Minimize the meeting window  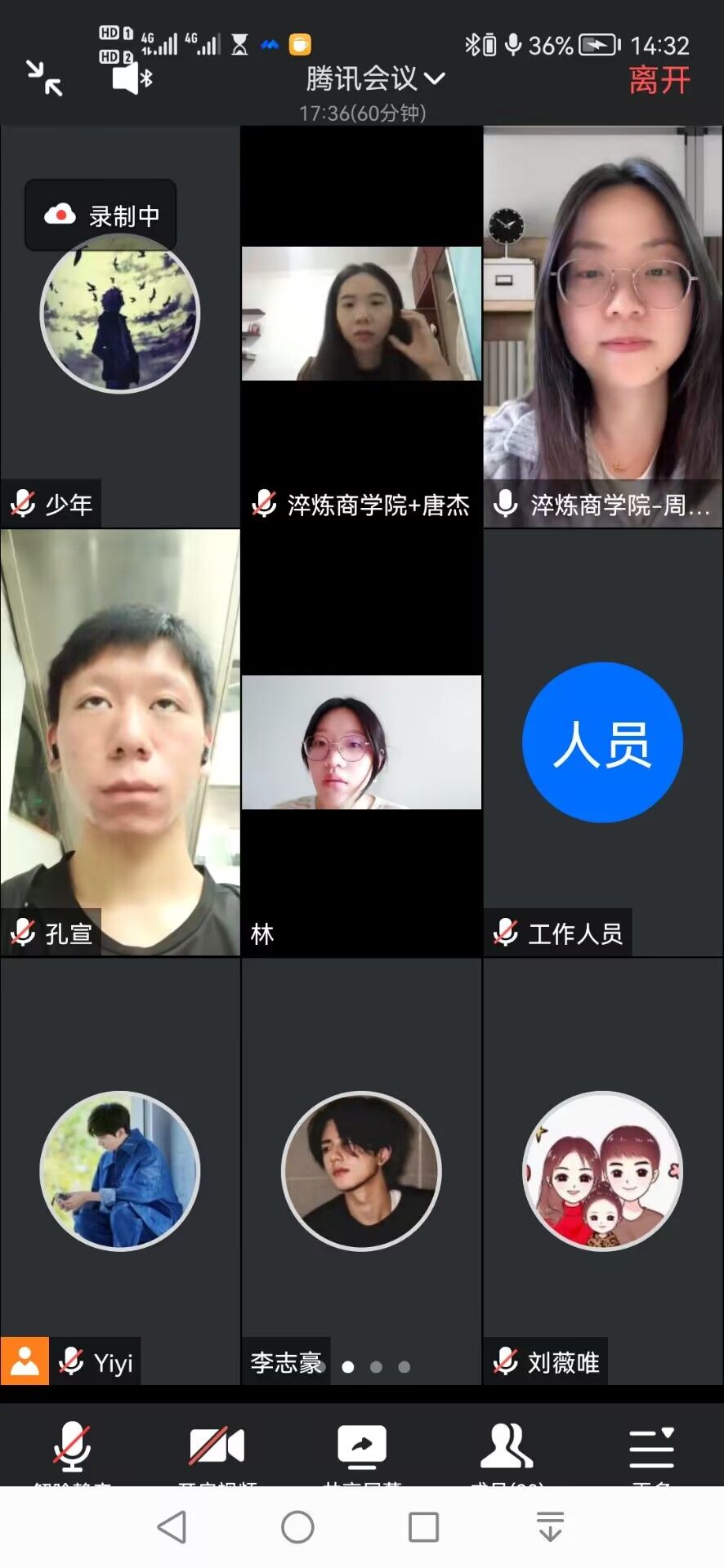click(44, 78)
